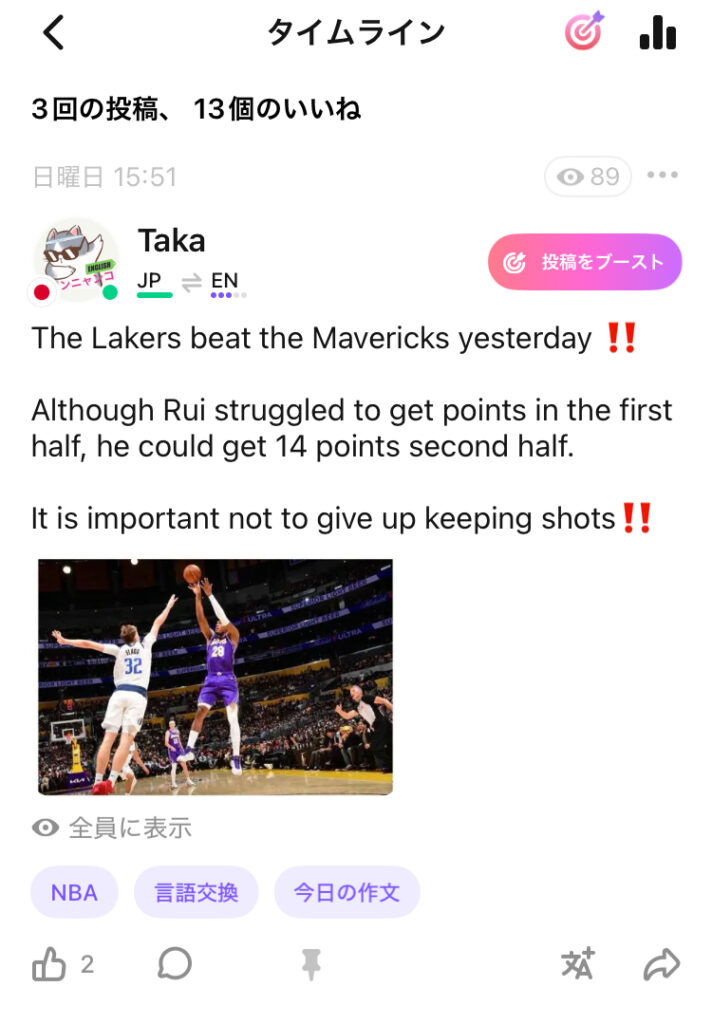Image resolution: width=712 pixels, height=1024 pixels.
Task: Change visibility setting 全員に表示
Action: [x=112, y=828]
